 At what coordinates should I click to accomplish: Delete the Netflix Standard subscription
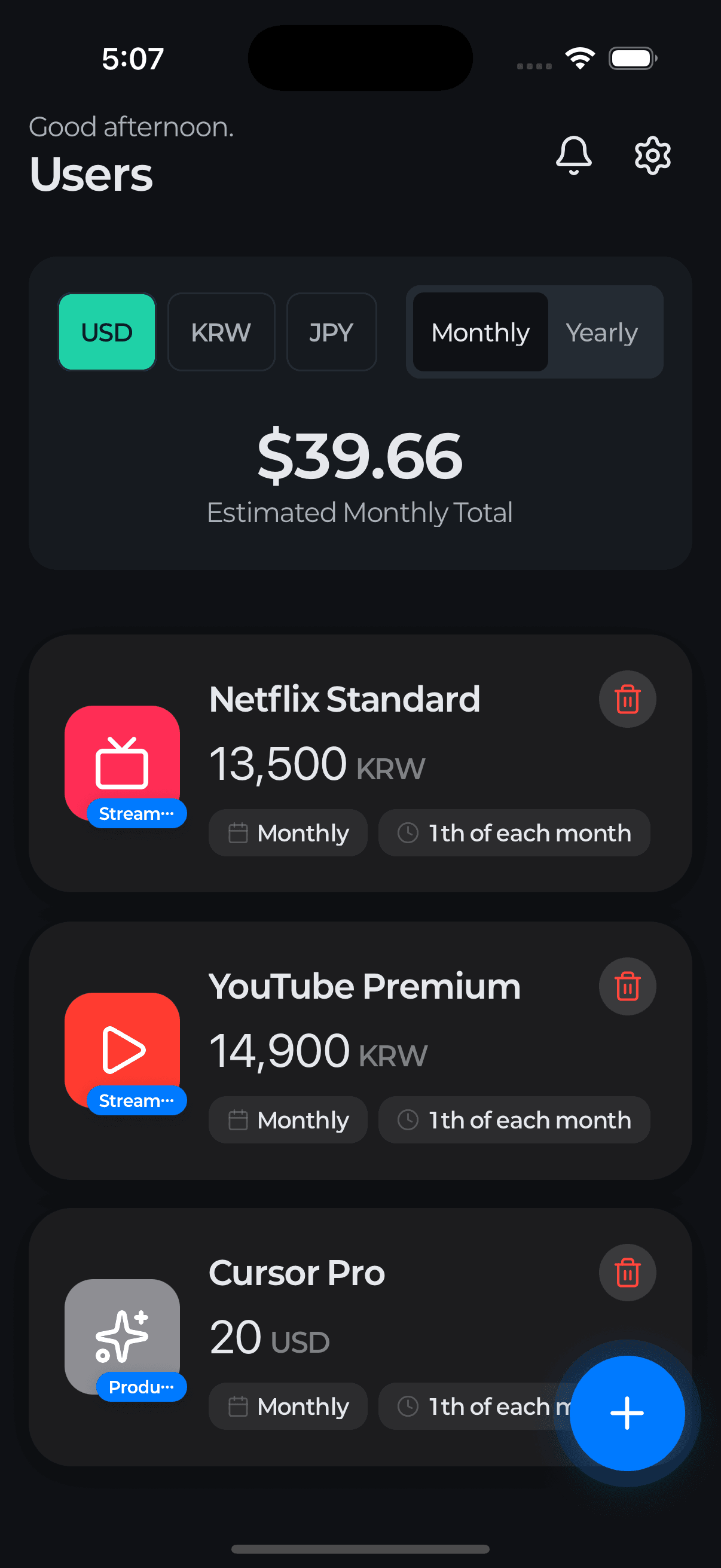click(x=627, y=700)
